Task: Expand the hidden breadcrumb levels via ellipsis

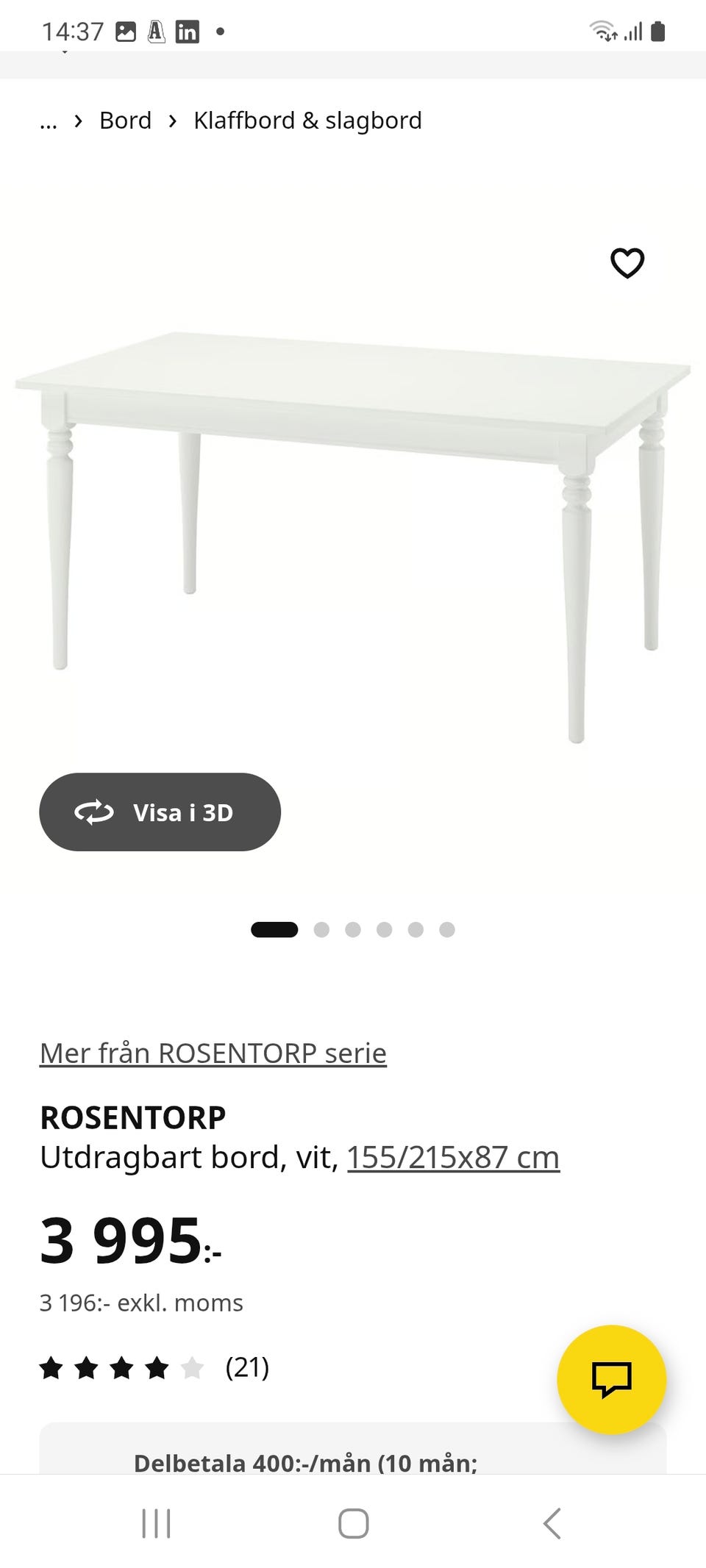Action: click(48, 120)
